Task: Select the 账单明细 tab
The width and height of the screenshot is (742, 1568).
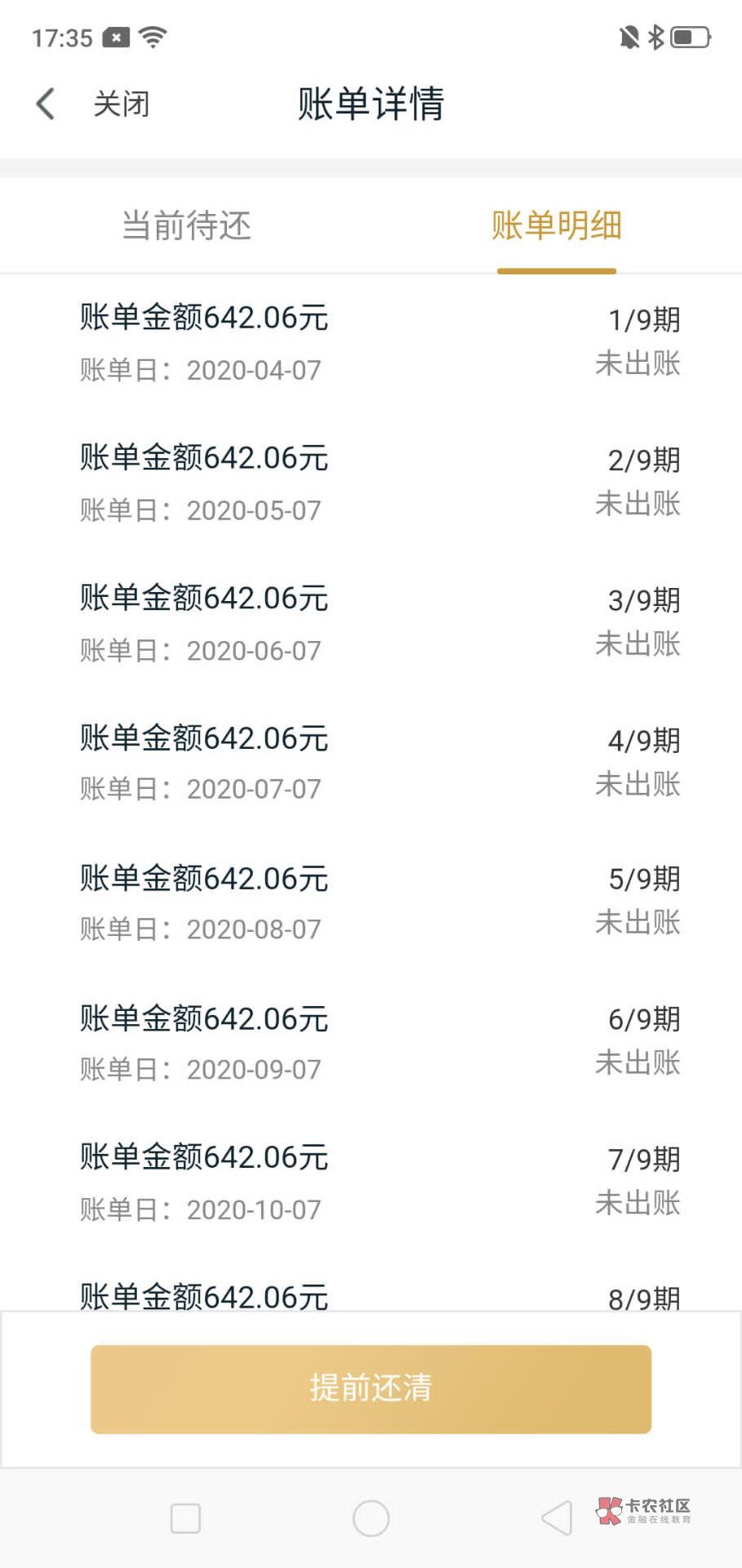Action: pyautogui.click(x=556, y=225)
